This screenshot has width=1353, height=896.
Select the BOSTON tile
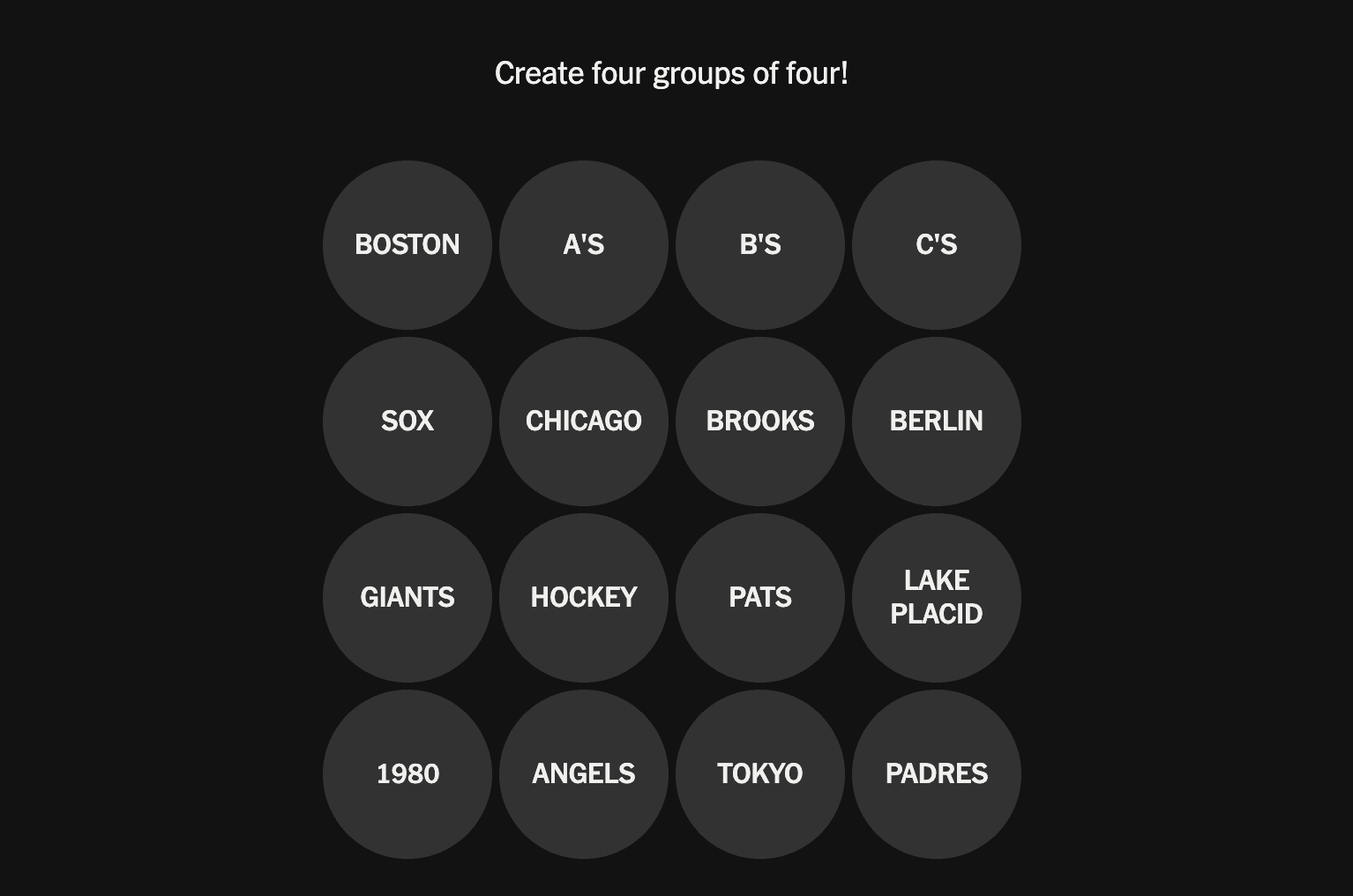pyautogui.click(x=407, y=245)
